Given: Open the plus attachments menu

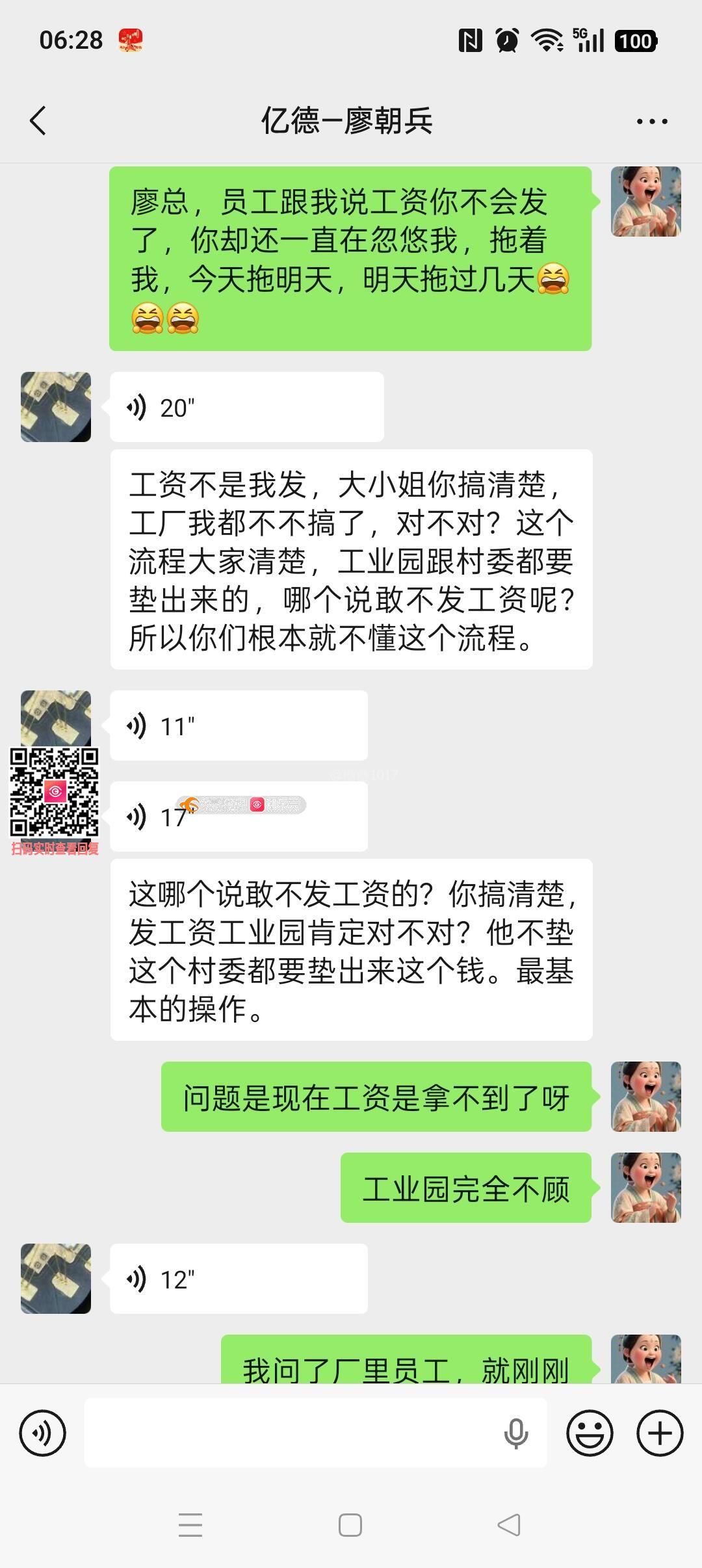Looking at the screenshot, I should (659, 1433).
